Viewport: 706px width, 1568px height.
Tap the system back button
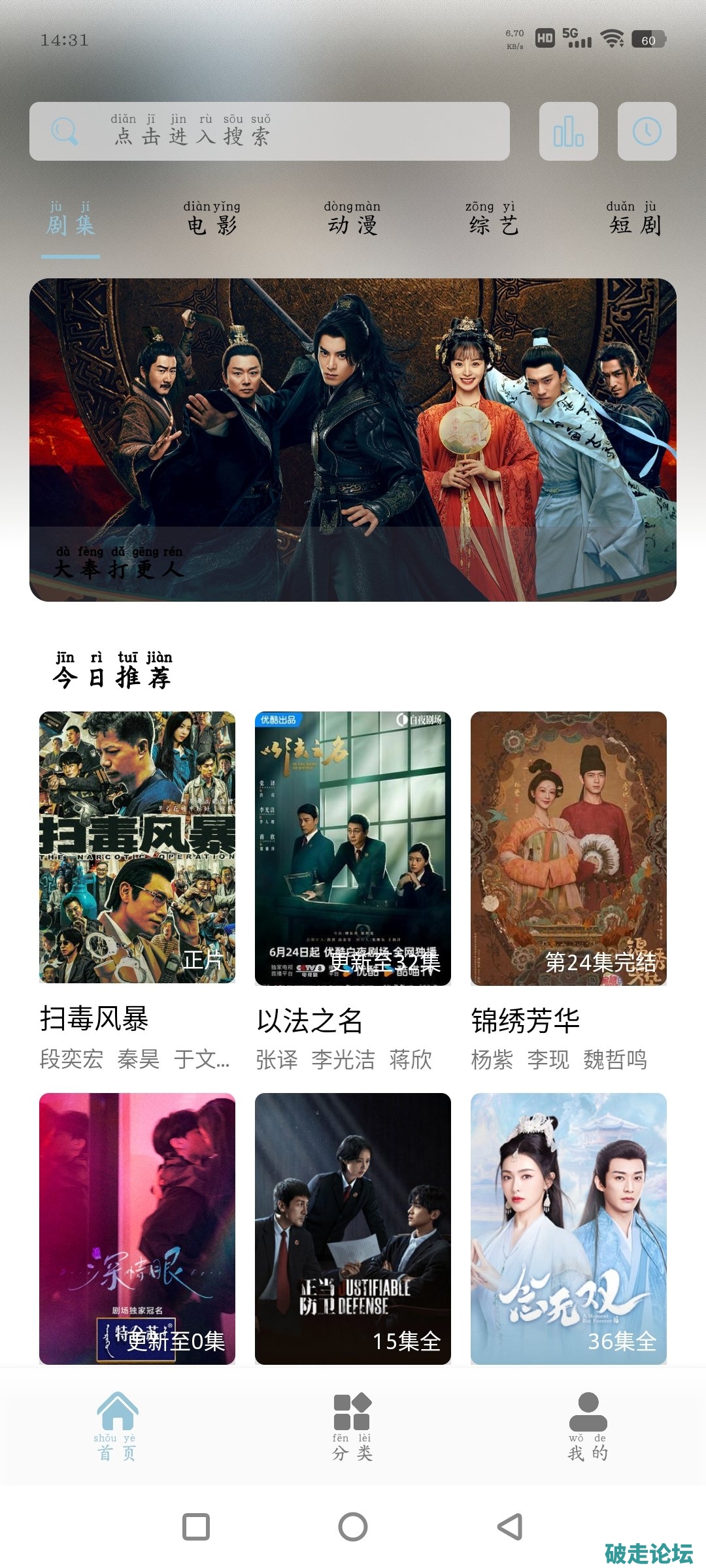(510, 1527)
